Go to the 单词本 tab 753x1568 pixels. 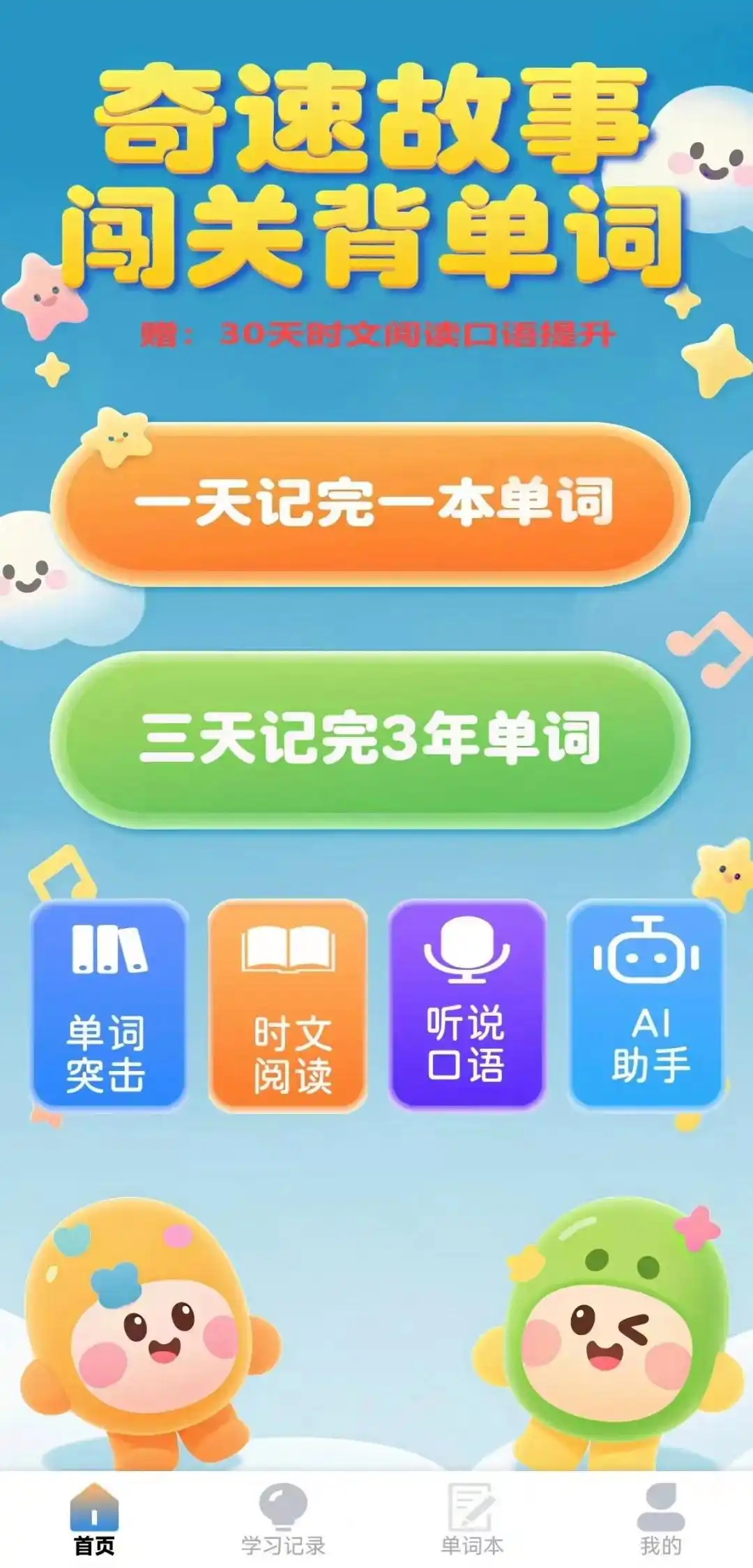[x=472, y=1521]
